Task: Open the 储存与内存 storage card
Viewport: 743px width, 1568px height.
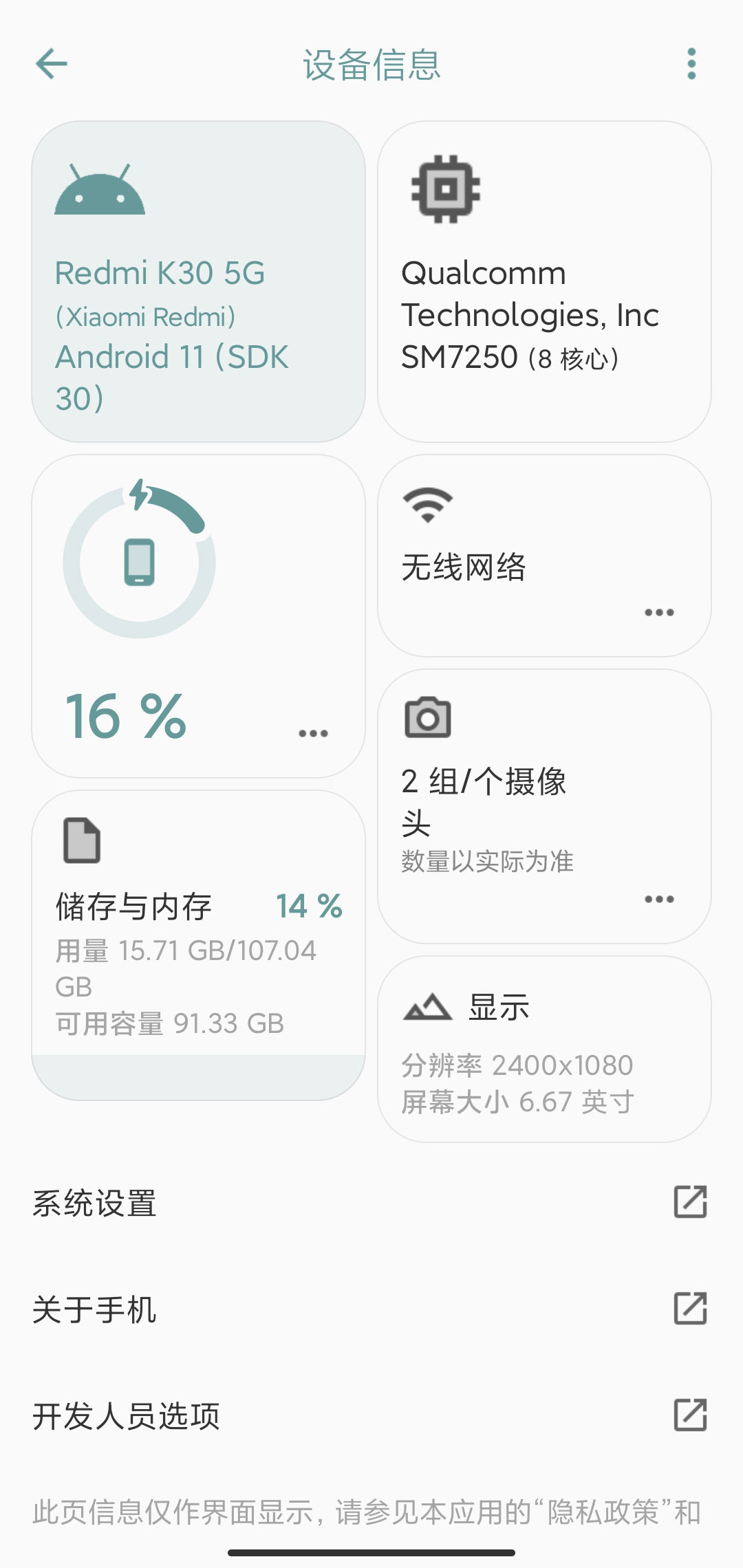Action: pos(198,945)
